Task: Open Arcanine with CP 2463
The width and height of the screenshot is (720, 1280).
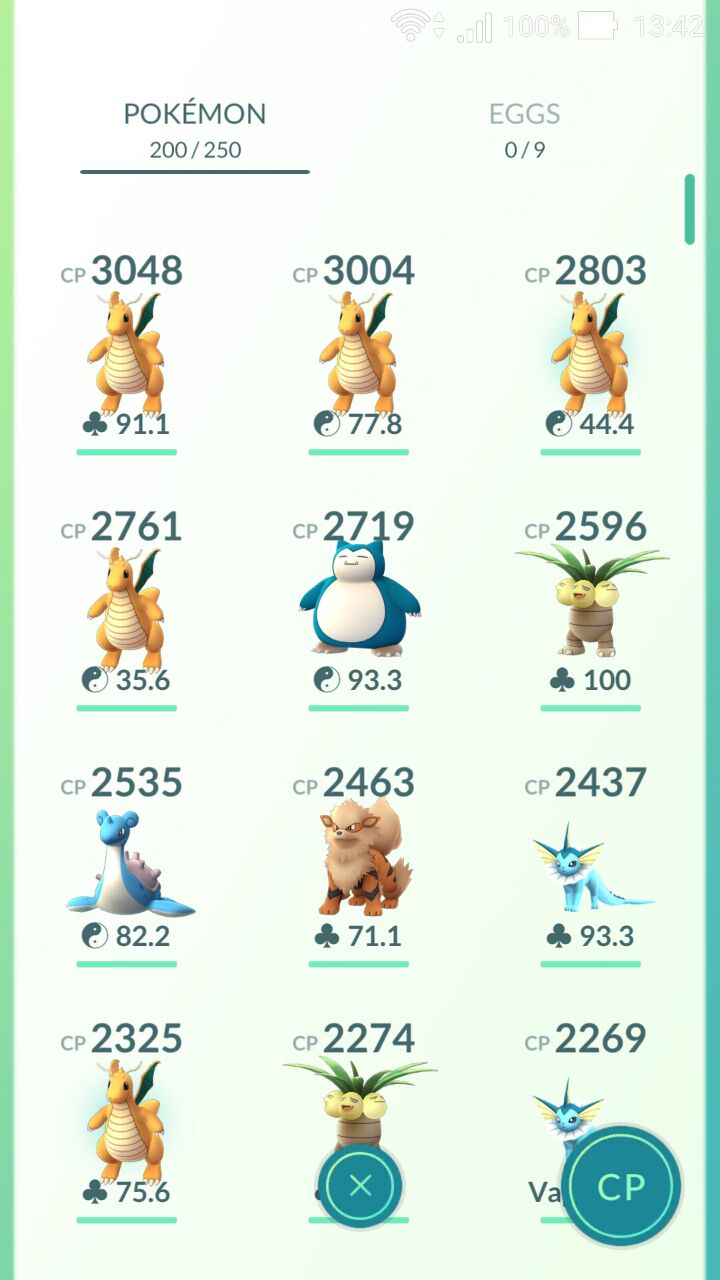Action: pos(358,865)
